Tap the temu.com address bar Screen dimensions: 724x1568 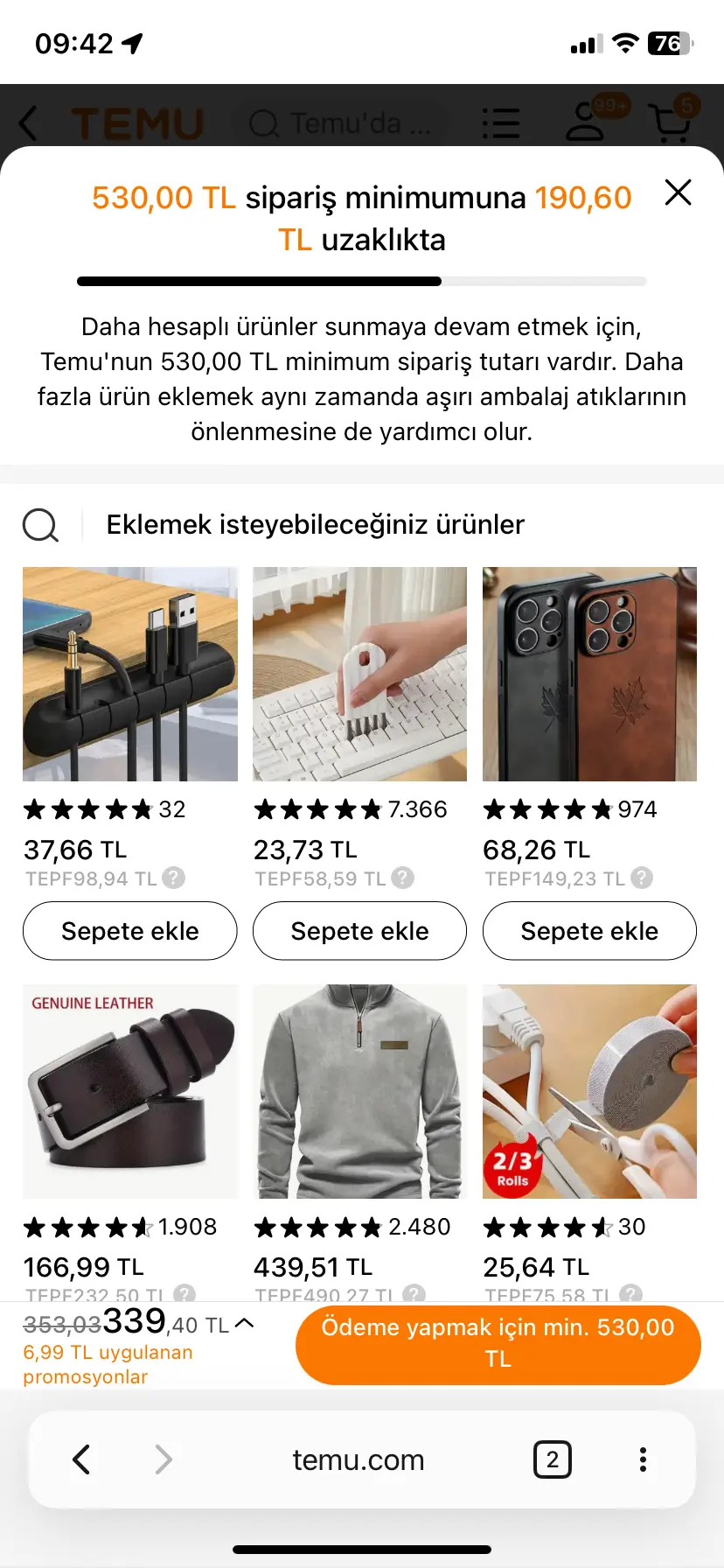pos(359,1459)
